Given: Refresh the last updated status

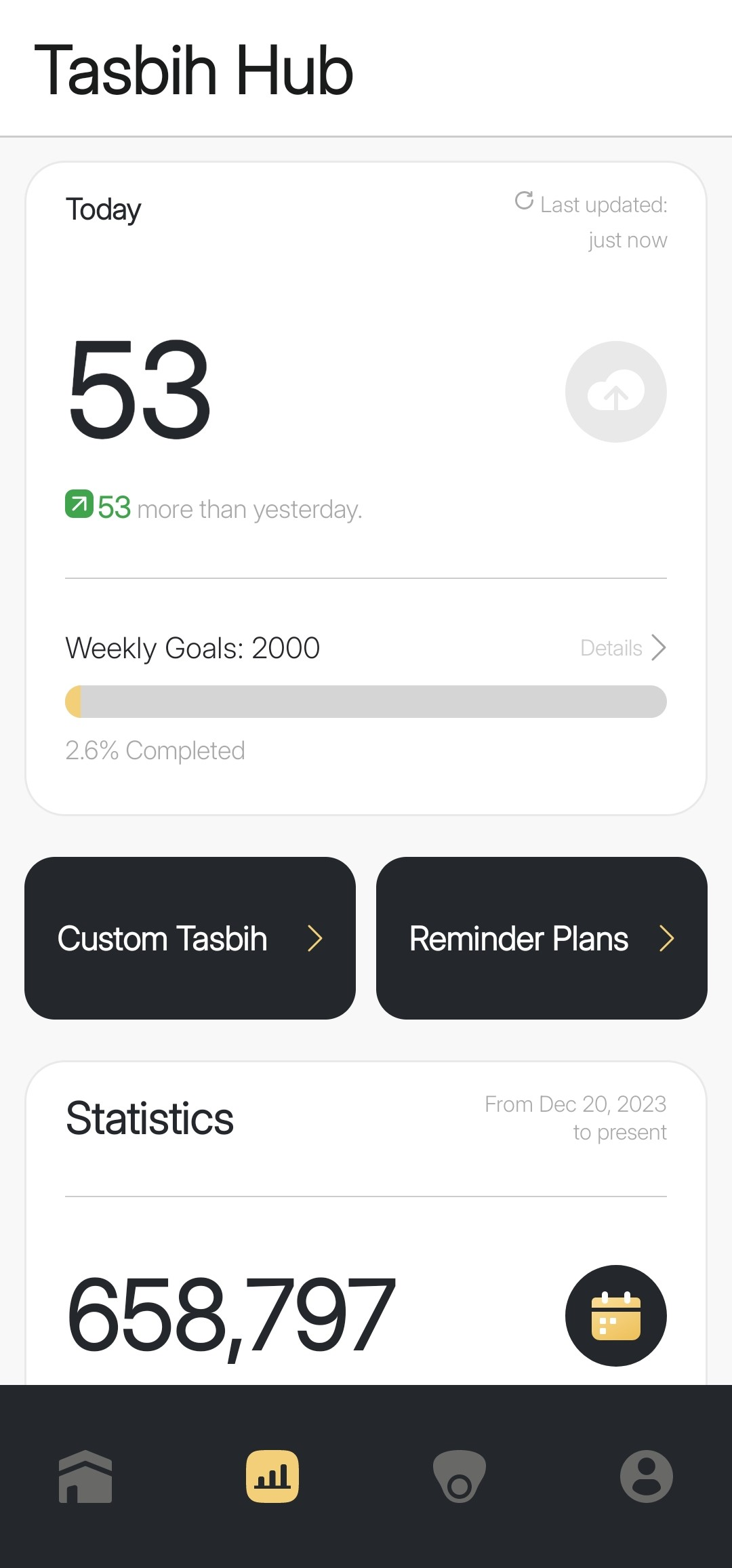Looking at the screenshot, I should (x=524, y=201).
